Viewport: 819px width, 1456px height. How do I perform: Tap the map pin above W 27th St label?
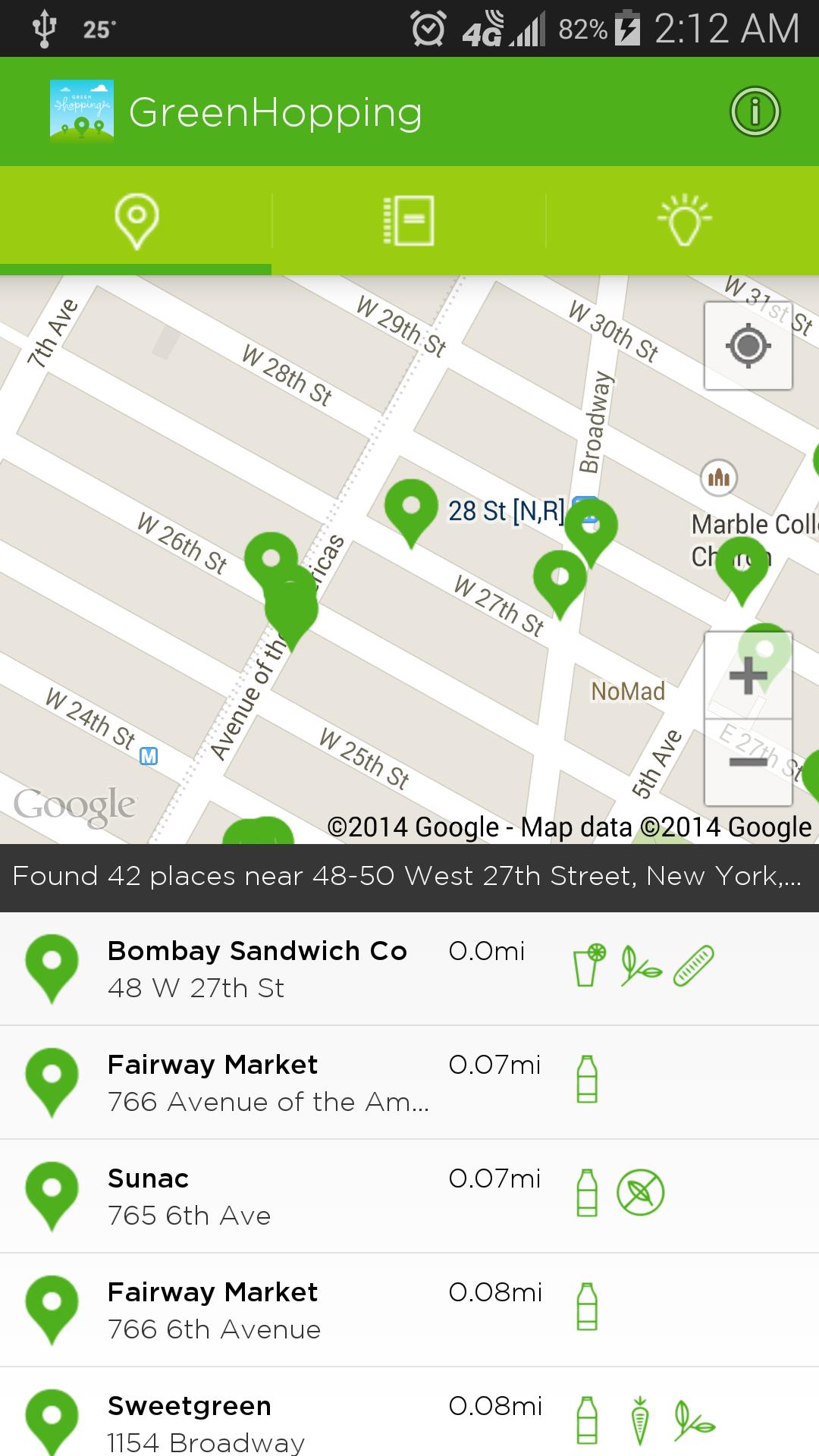tap(560, 577)
